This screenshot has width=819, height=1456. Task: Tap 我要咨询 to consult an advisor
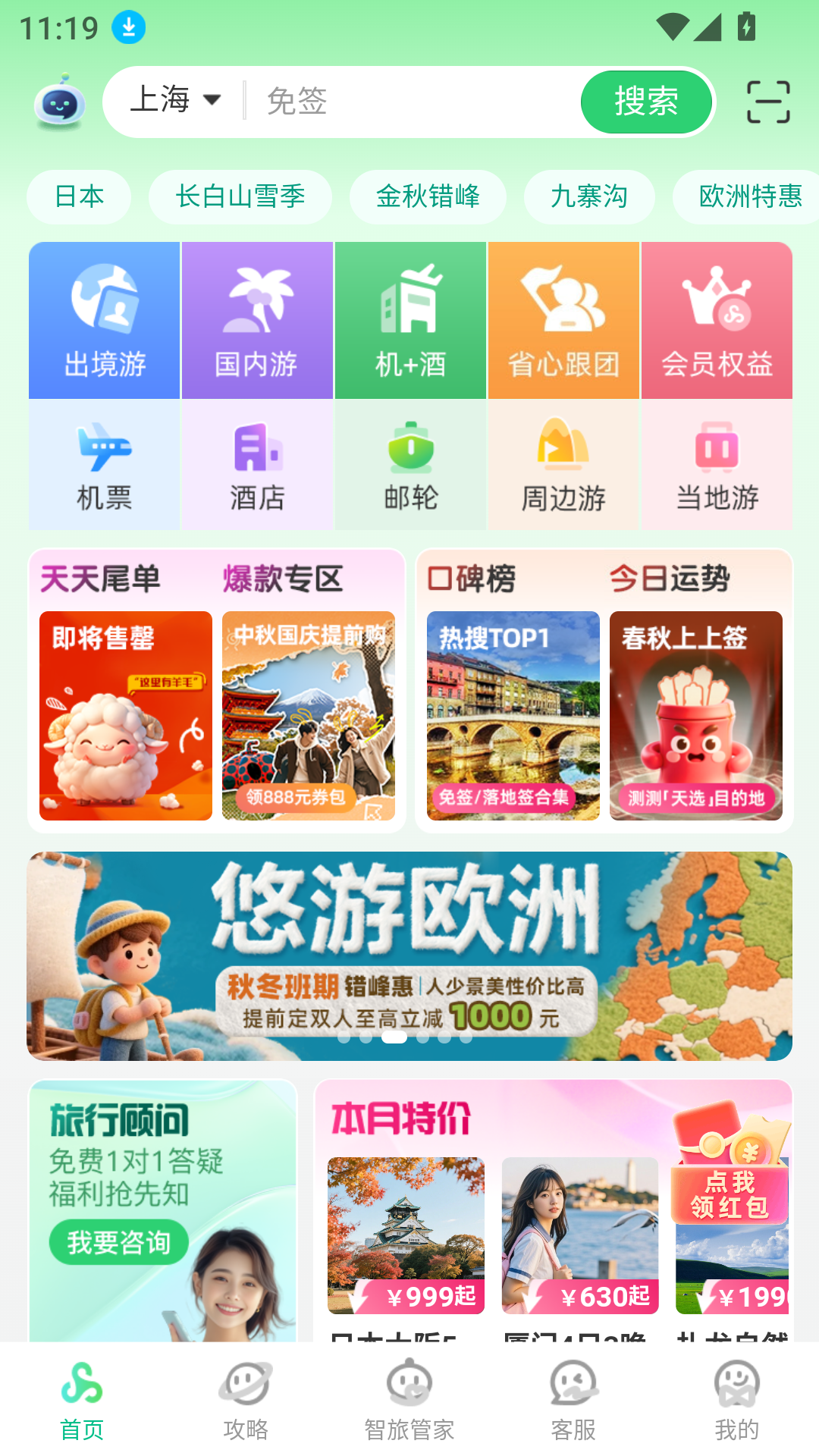click(119, 1242)
